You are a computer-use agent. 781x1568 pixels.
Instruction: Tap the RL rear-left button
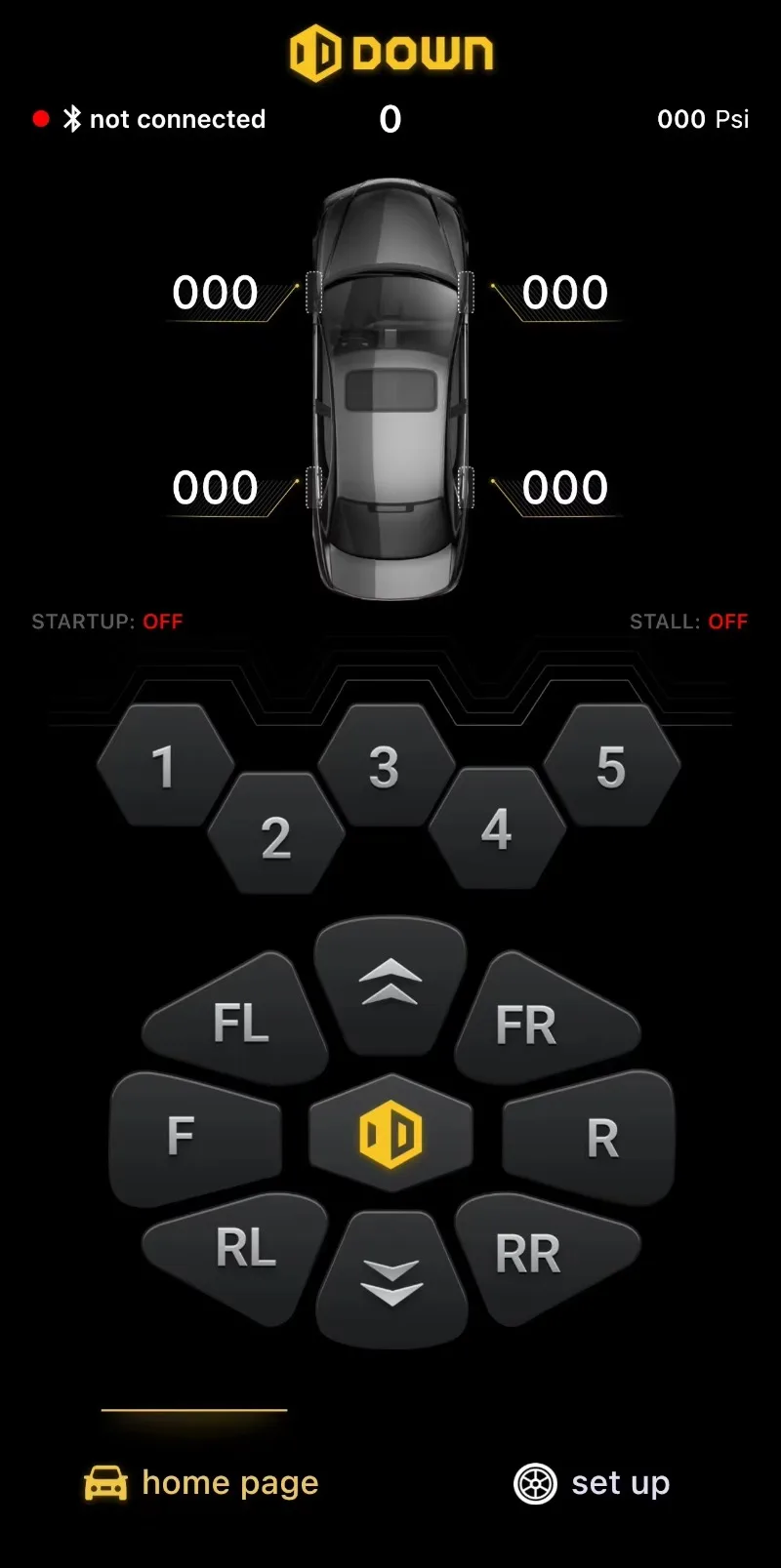coord(242,1251)
